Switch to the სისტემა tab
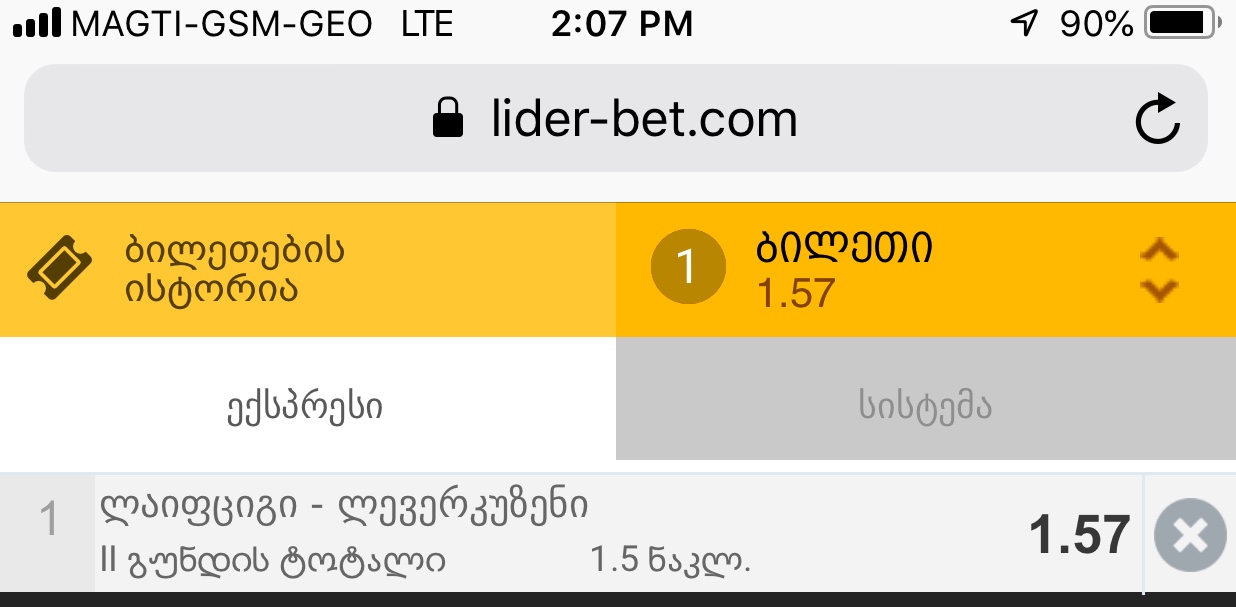This screenshot has width=1236, height=607. pyautogui.click(x=925, y=407)
